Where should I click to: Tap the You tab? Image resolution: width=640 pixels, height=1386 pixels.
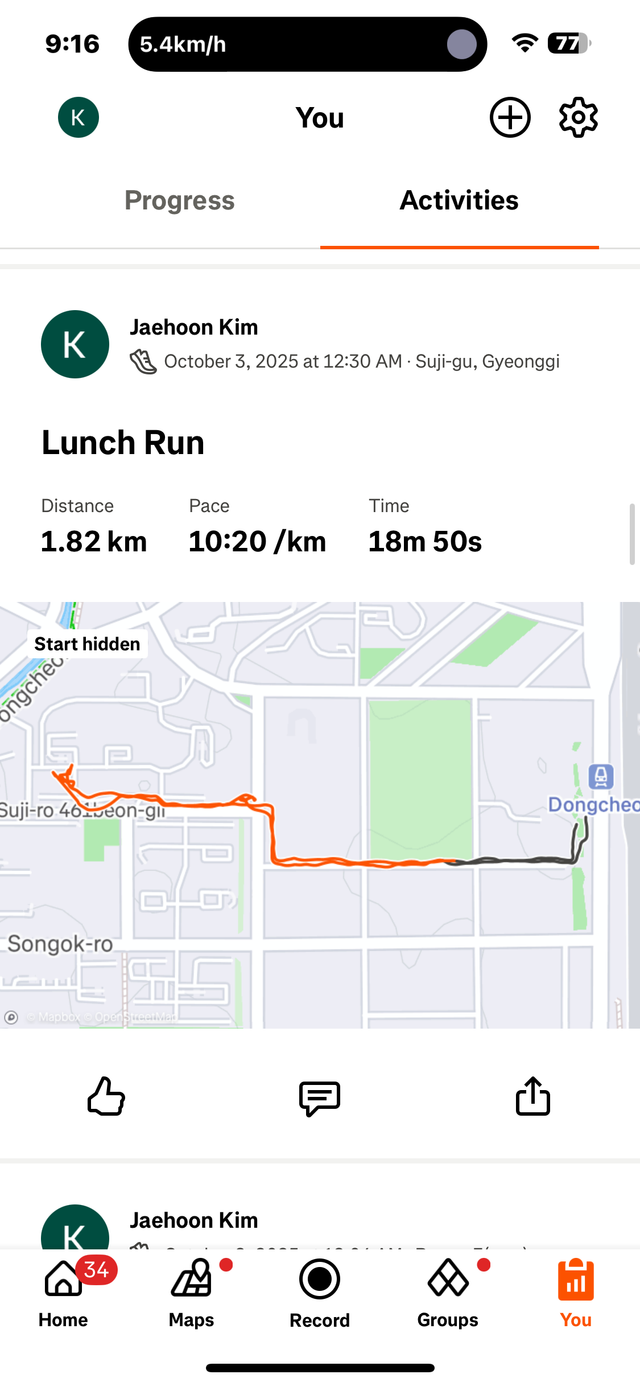pyautogui.click(x=575, y=1292)
